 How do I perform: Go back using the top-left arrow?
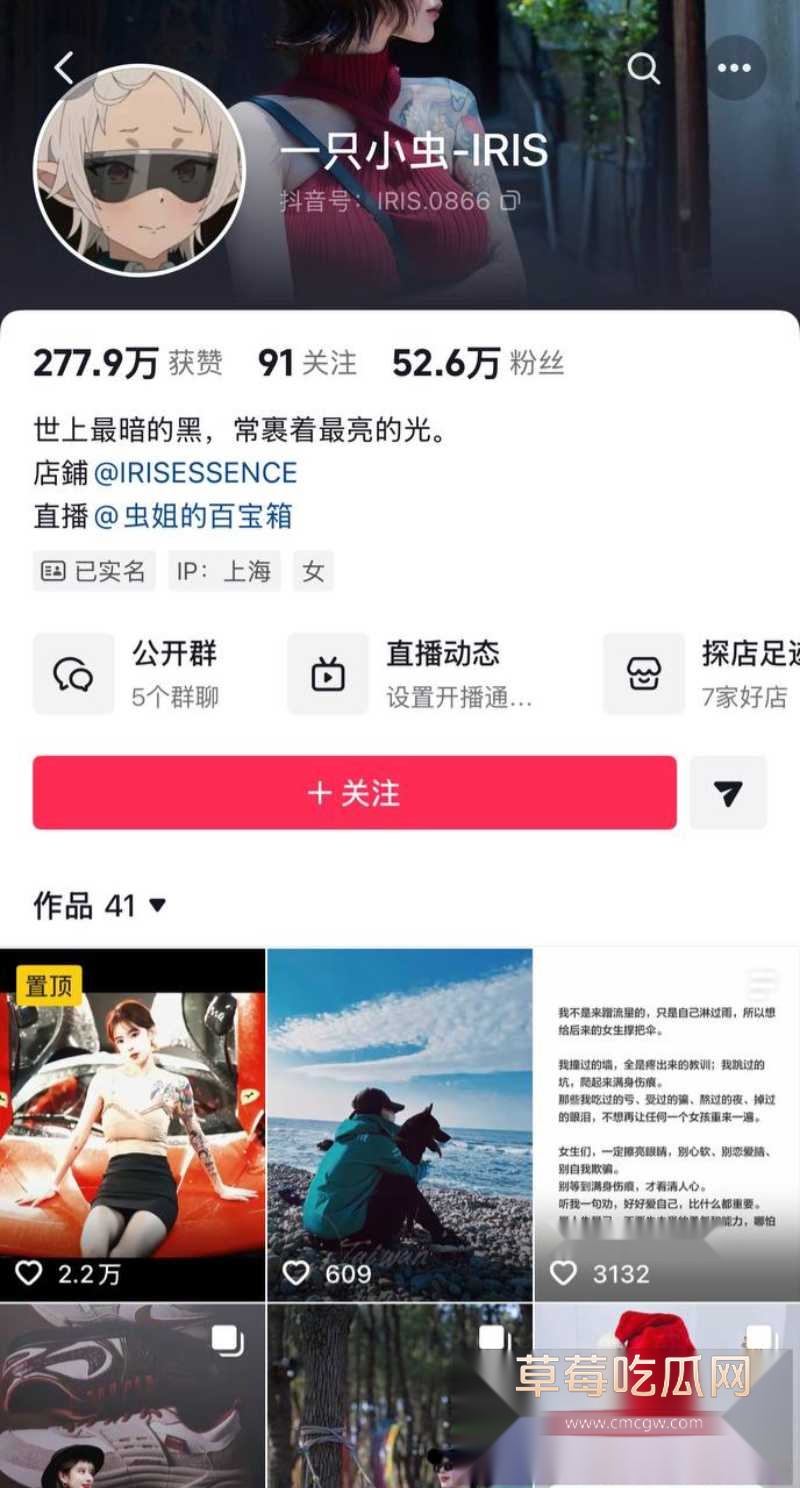(x=64, y=68)
